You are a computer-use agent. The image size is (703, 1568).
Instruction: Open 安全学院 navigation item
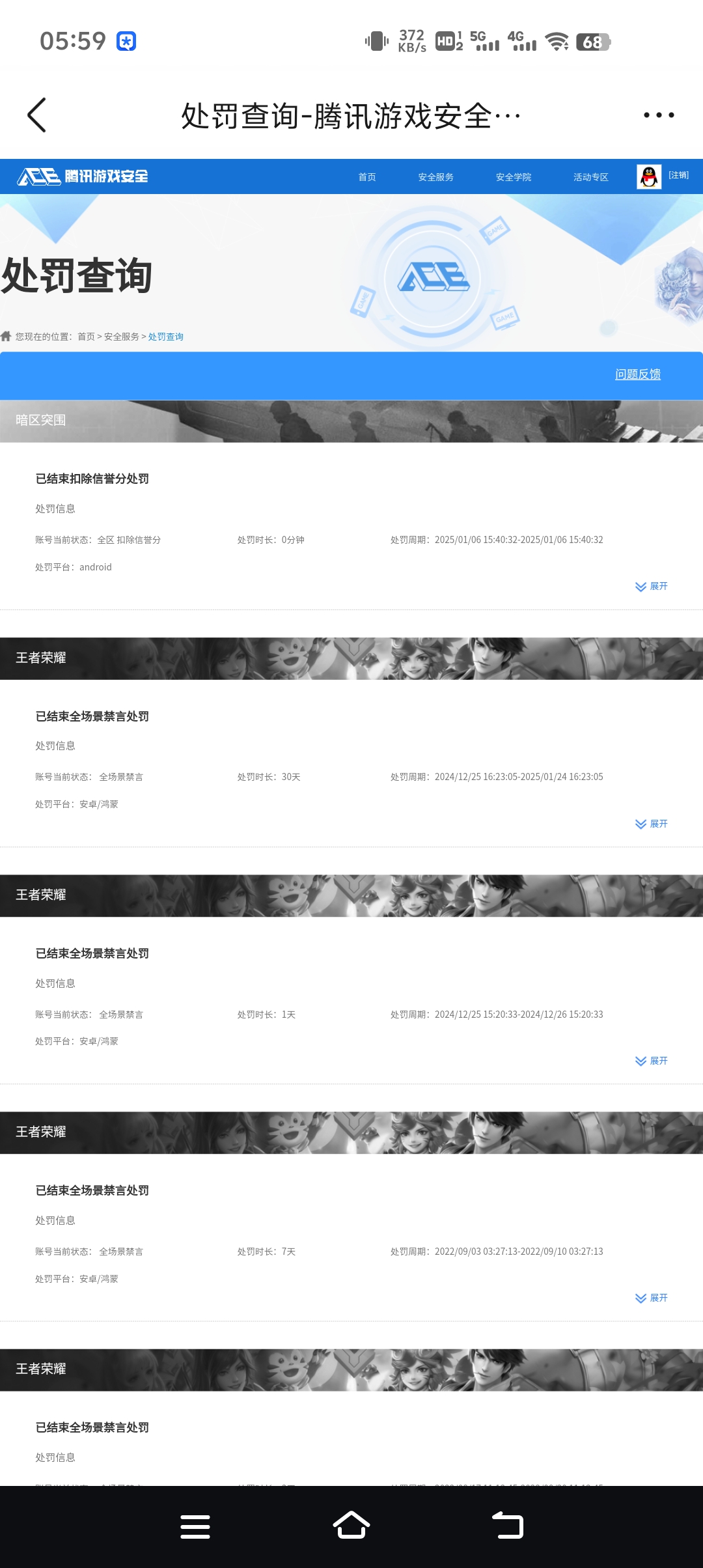513,177
